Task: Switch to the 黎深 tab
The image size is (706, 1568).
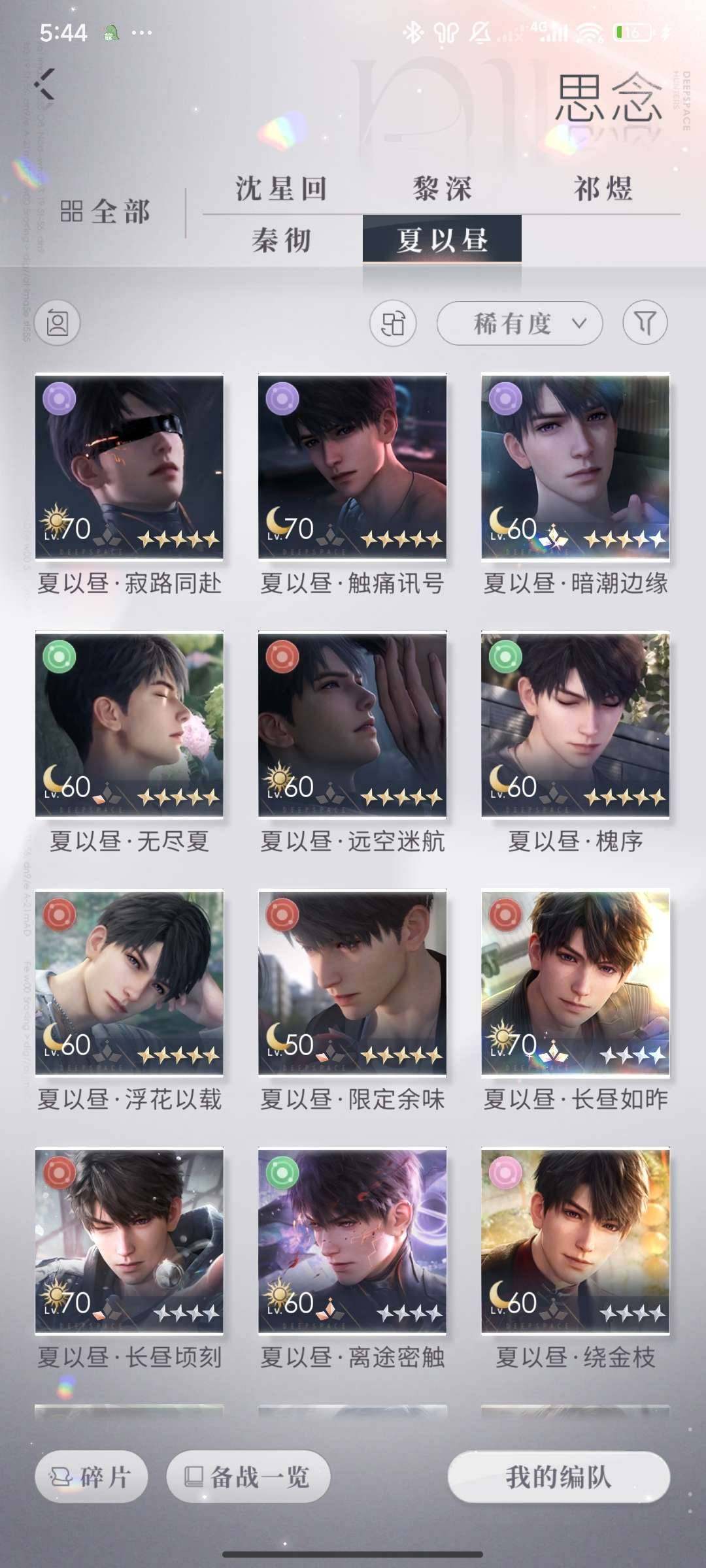Action: click(443, 189)
